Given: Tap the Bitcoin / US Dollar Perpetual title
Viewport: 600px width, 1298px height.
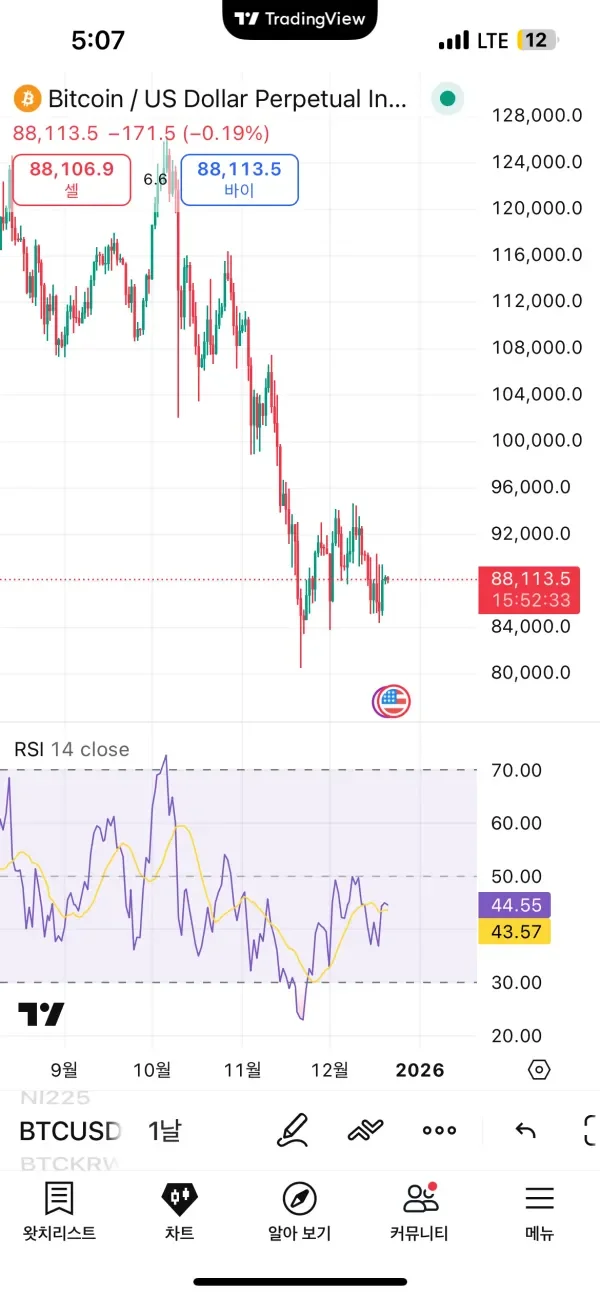Looking at the screenshot, I should pos(228,99).
